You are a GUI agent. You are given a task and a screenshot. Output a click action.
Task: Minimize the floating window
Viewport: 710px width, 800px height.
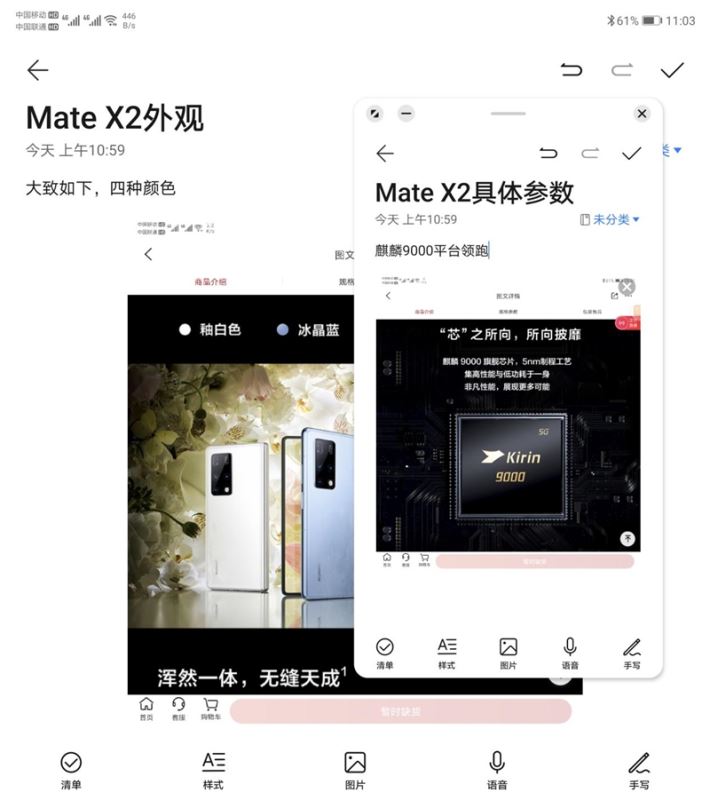coord(405,114)
